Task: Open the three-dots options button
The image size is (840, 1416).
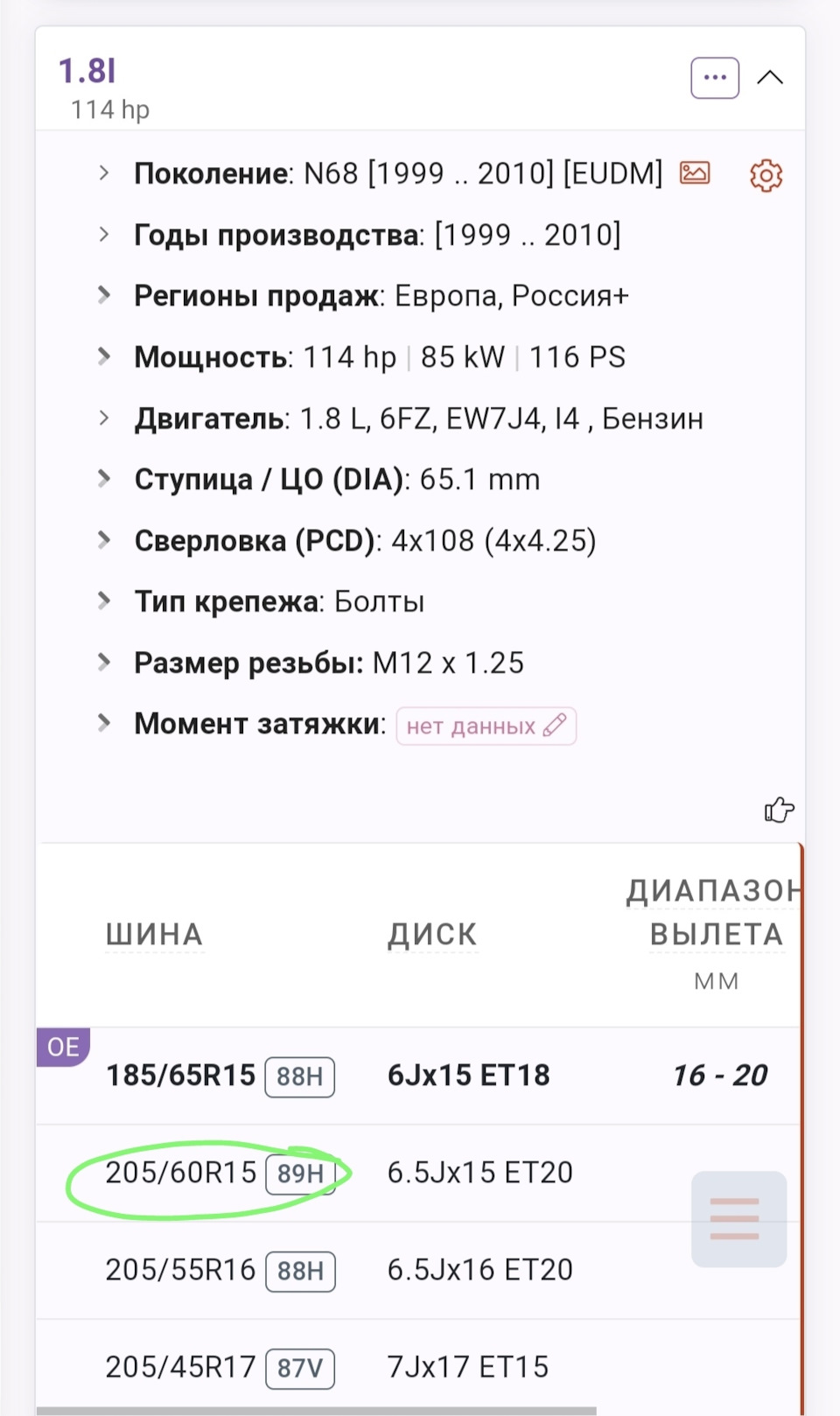Action: click(715, 78)
